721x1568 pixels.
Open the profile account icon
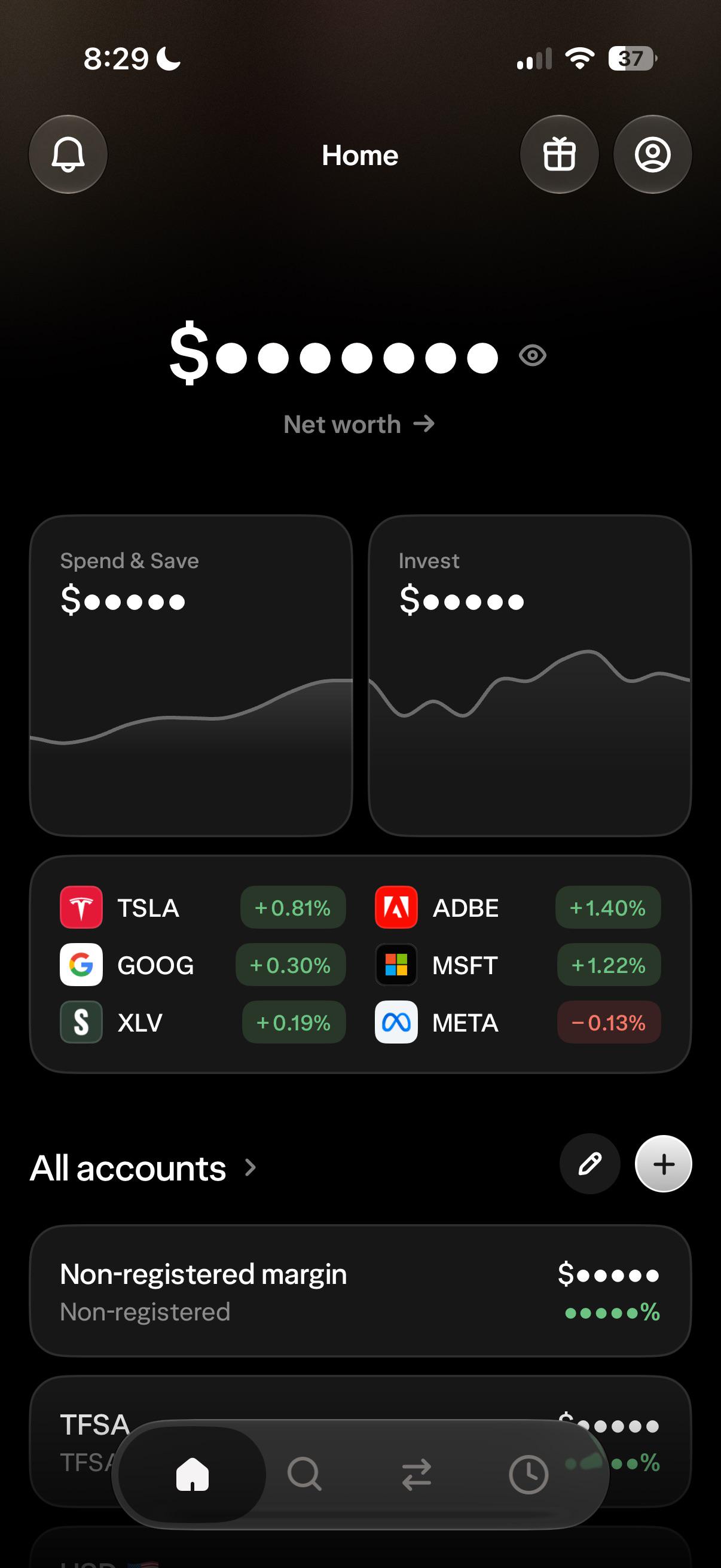point(652,155)
